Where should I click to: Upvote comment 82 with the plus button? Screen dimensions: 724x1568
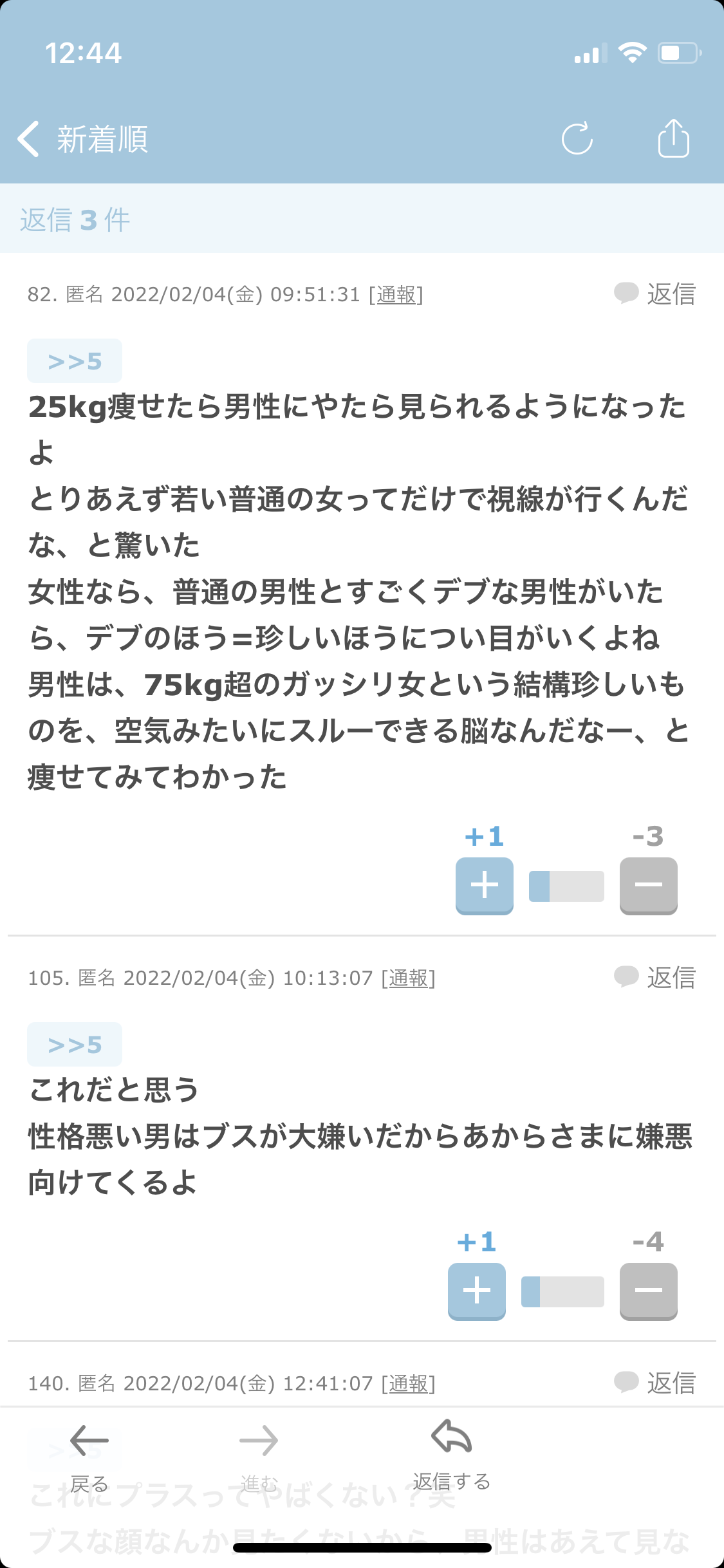[484, 884]
